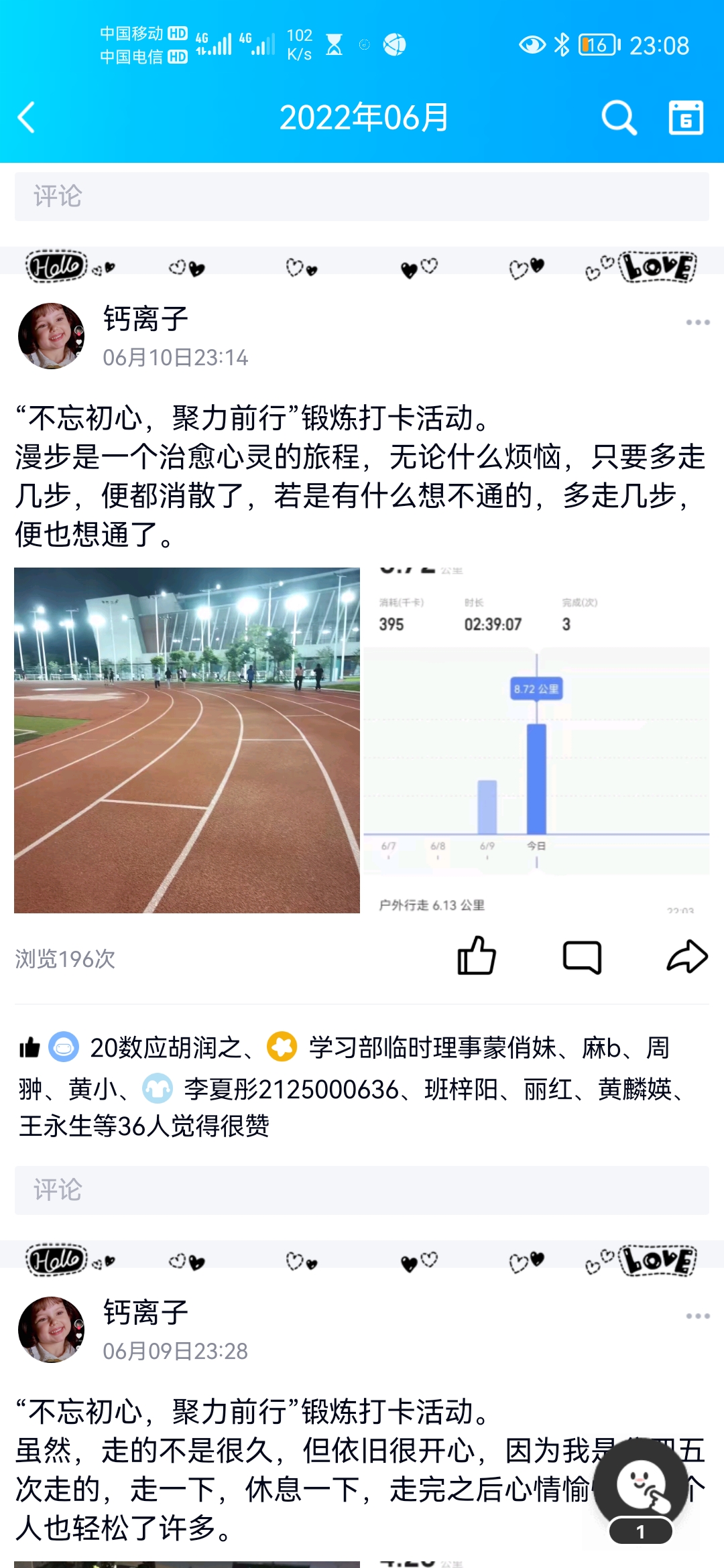Tap the top 评论 comment field
Screen dimensions: 724x1568
click(362, 196)
